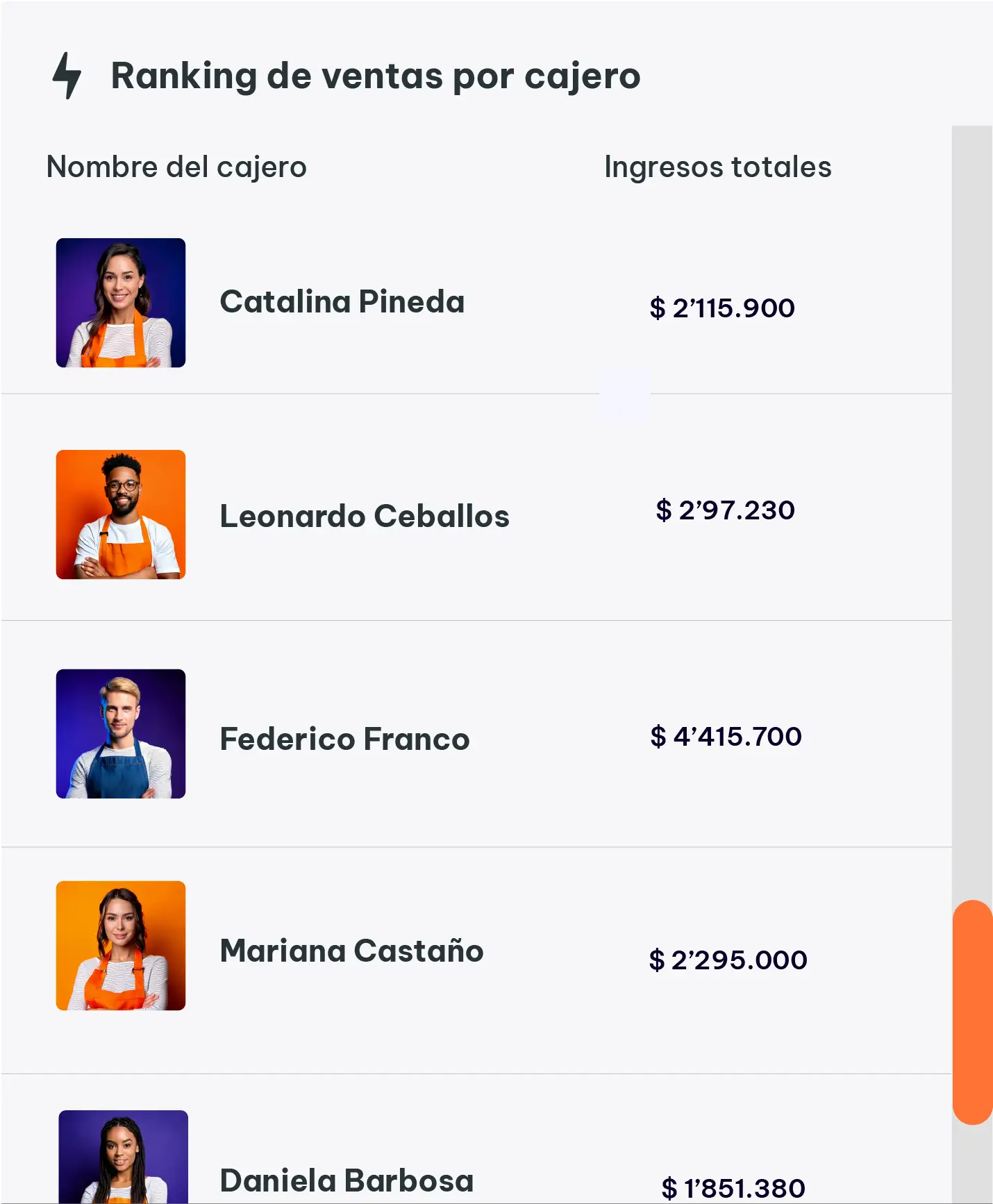View Federico Franco's sales details
Screen dimensions: 993x1204
click(344, 739)
